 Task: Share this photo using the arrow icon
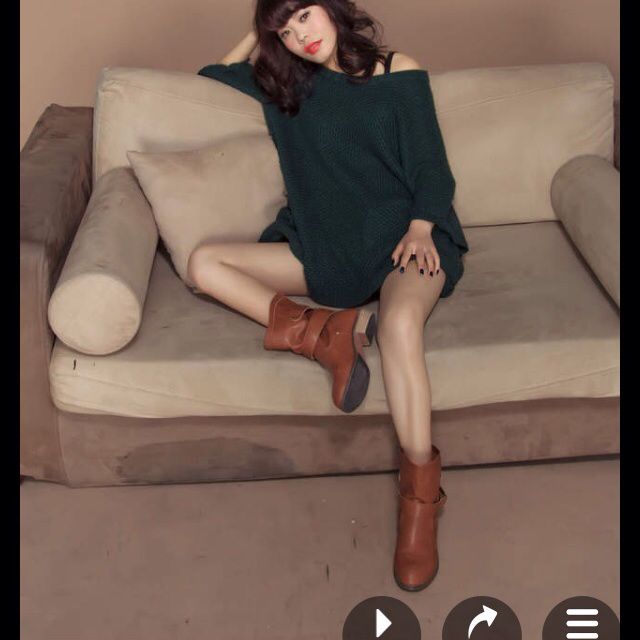click(x=482, y=621)
